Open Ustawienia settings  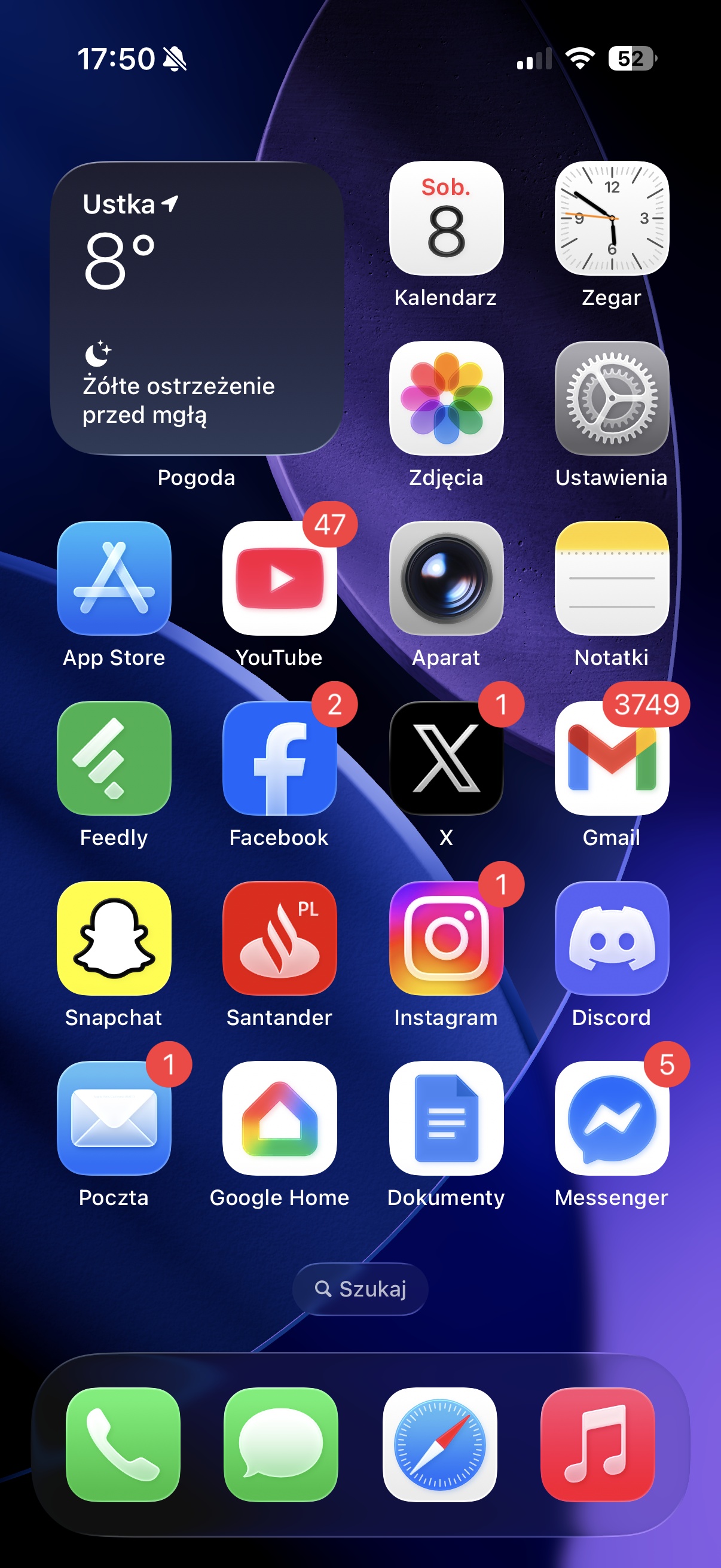click(x=612, y=398)
